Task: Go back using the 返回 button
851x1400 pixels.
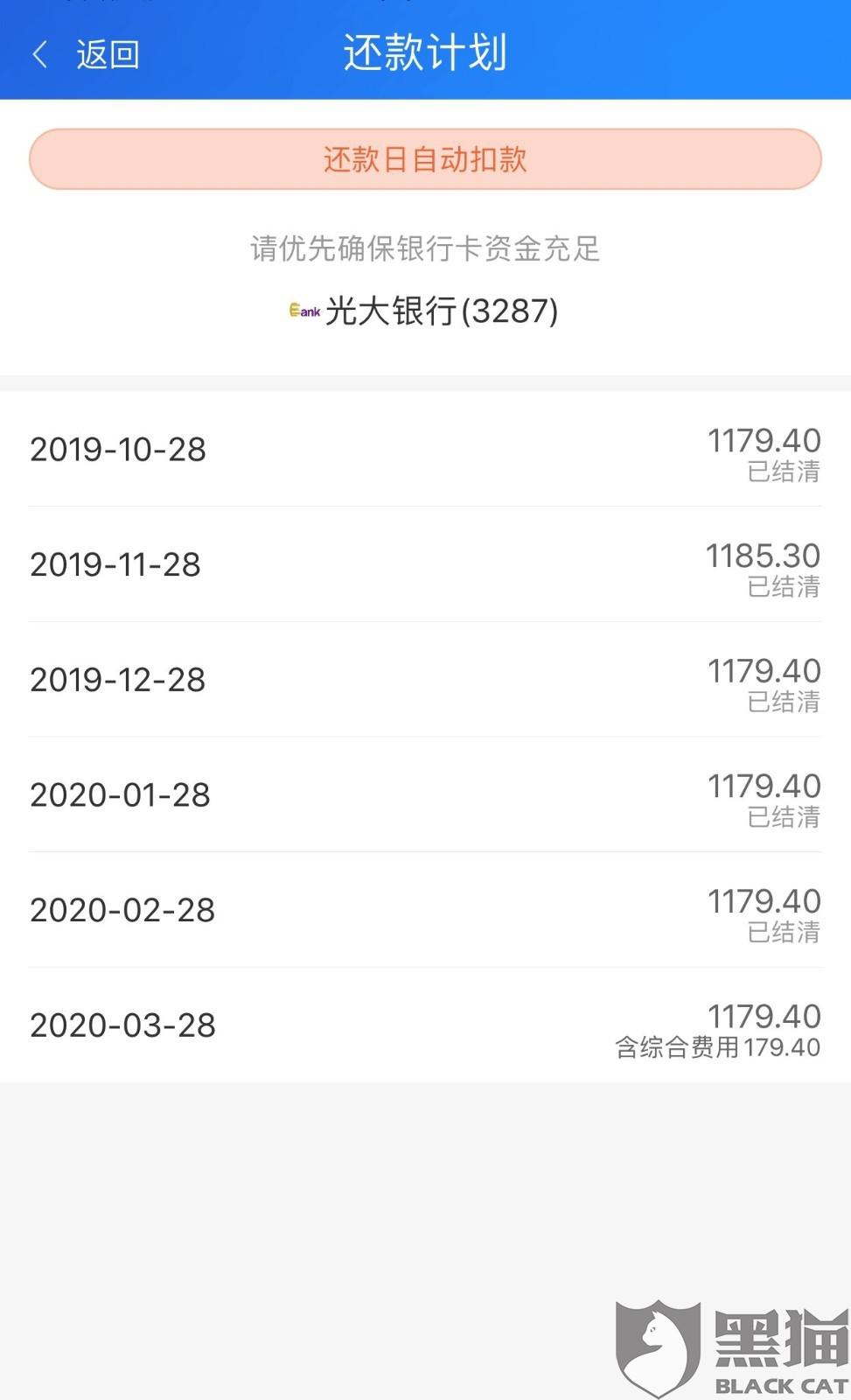Action: click(87, 54)
